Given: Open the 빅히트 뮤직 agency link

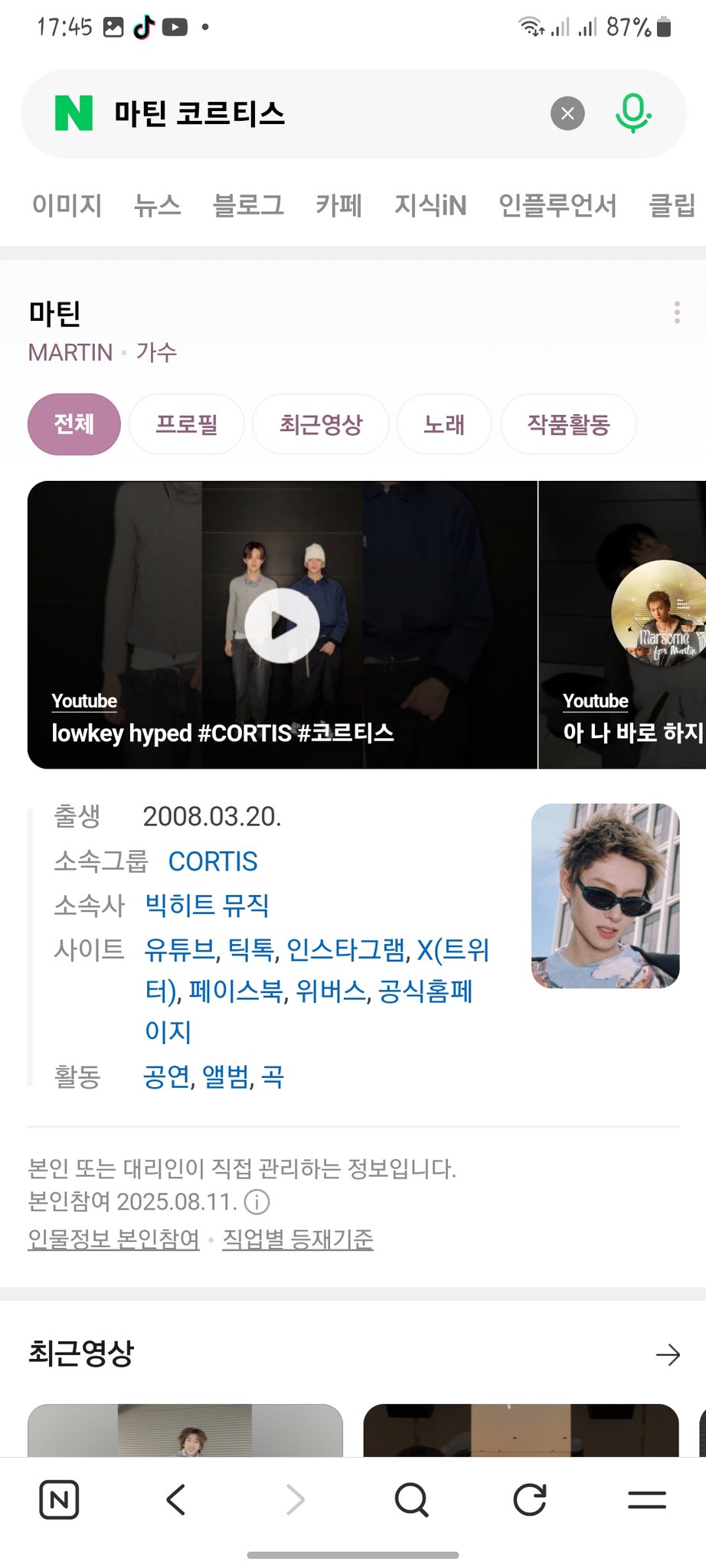Looking at the screenshot, I should (207, 905).
